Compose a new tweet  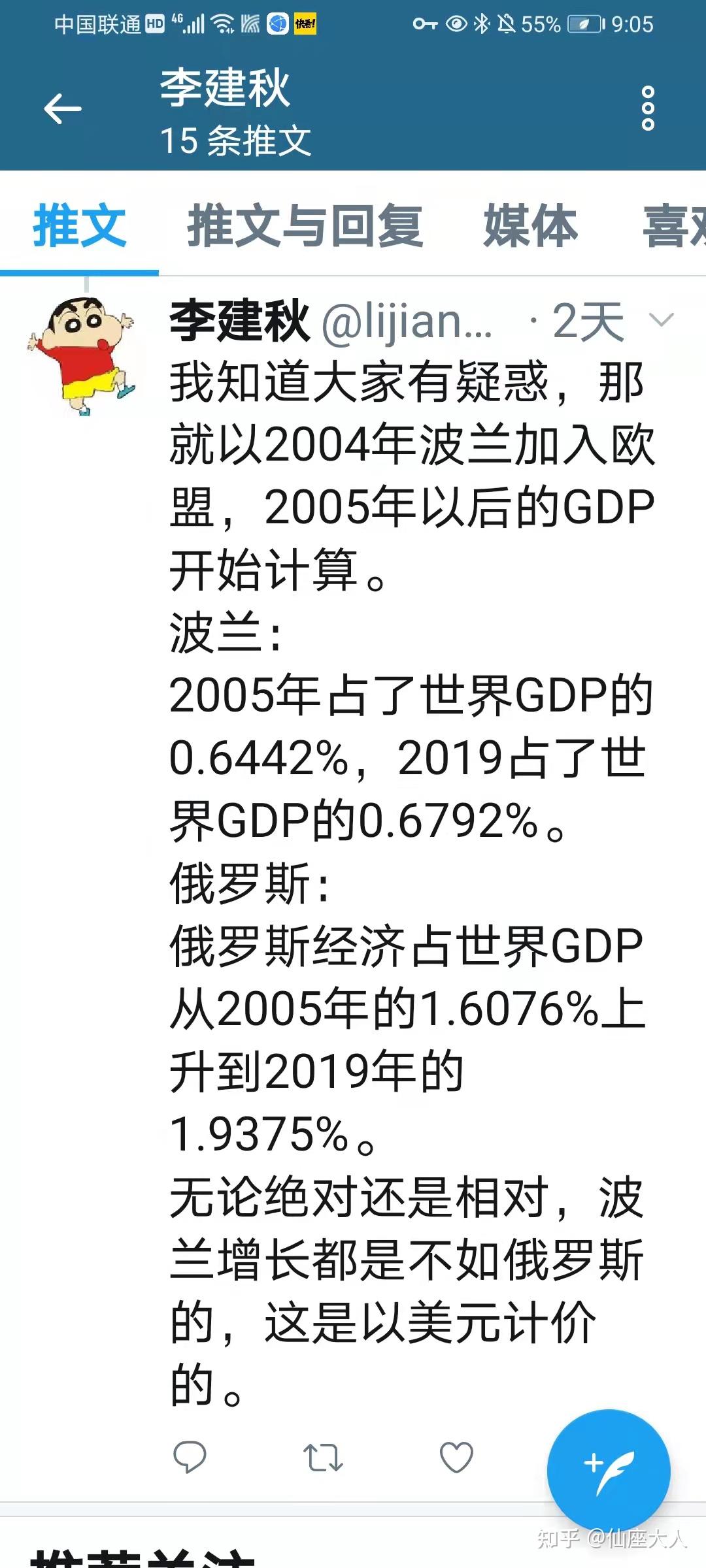click(x=609, y=1471)
